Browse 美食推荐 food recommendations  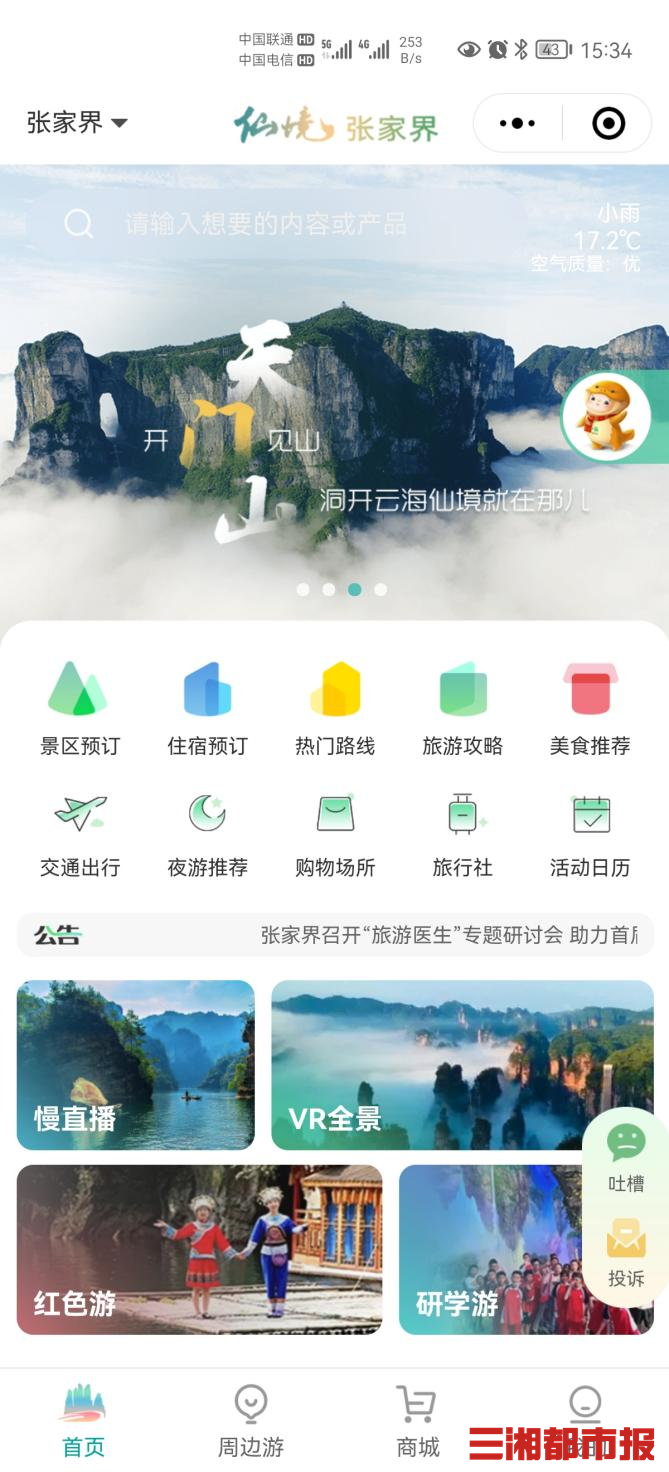click(590, 706)
